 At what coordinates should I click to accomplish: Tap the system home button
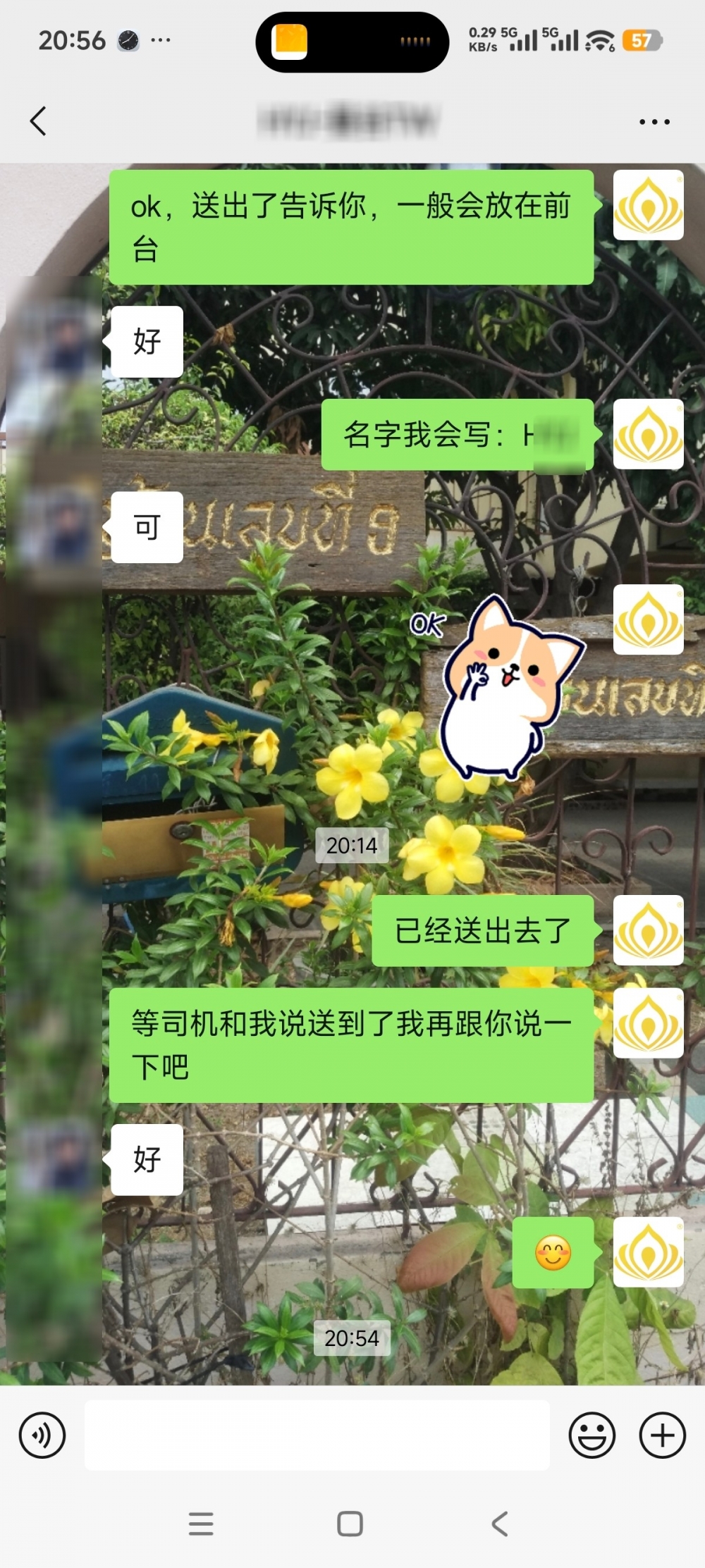(350, 1524)
